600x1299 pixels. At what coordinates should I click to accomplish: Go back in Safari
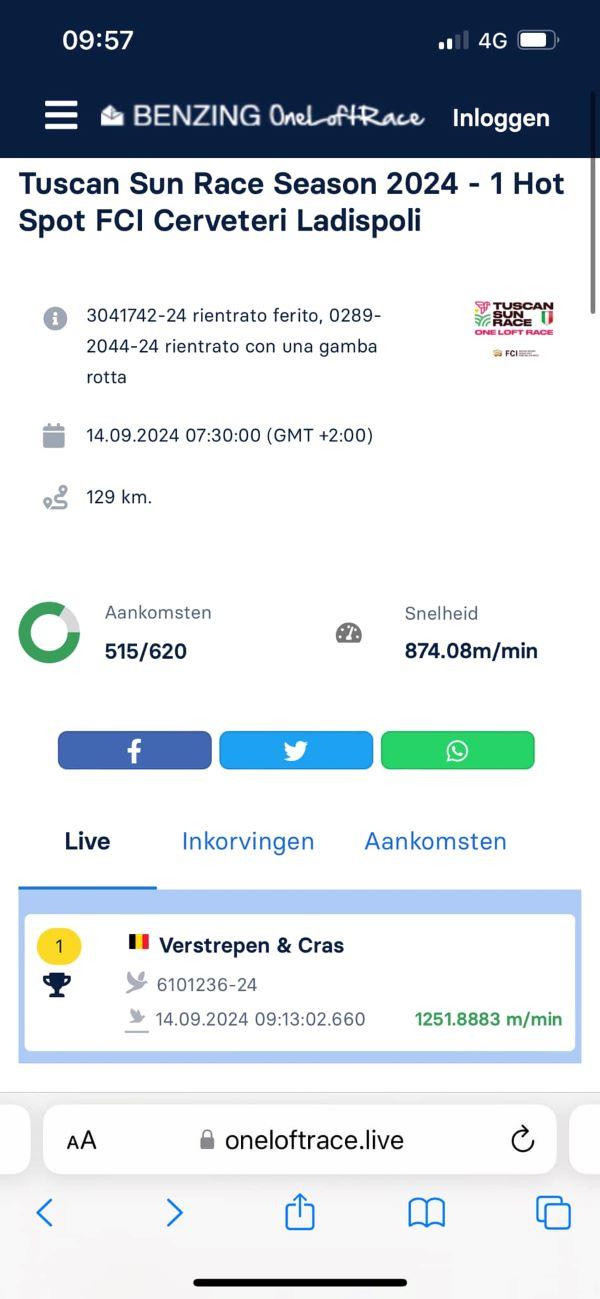(x=44, y=1213)
